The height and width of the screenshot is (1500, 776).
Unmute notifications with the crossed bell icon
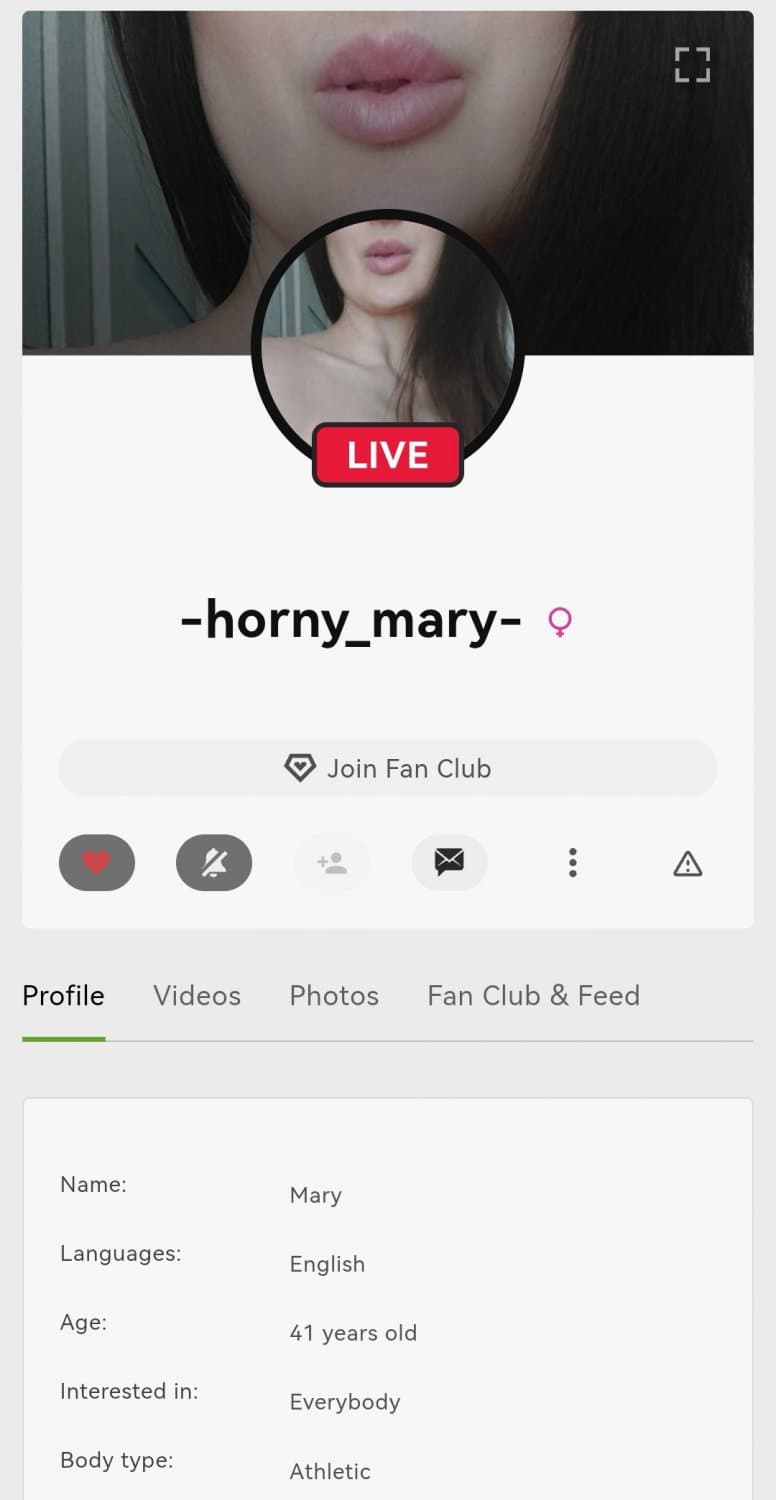[x=214, y=862]
